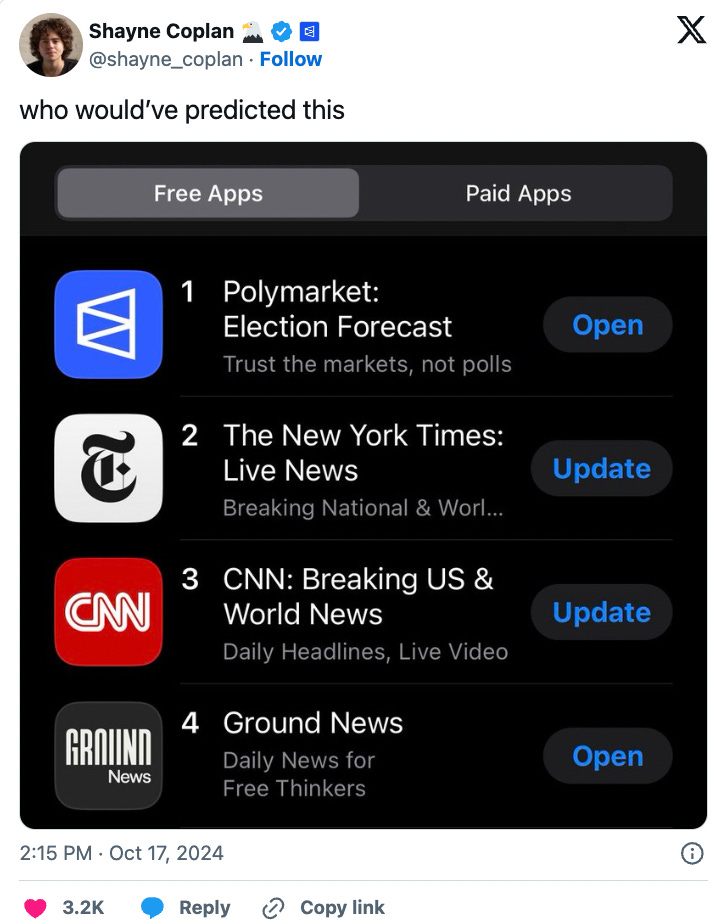Like this post with the heart
Viewport: 722px width, 924px height.
[37, 907]
